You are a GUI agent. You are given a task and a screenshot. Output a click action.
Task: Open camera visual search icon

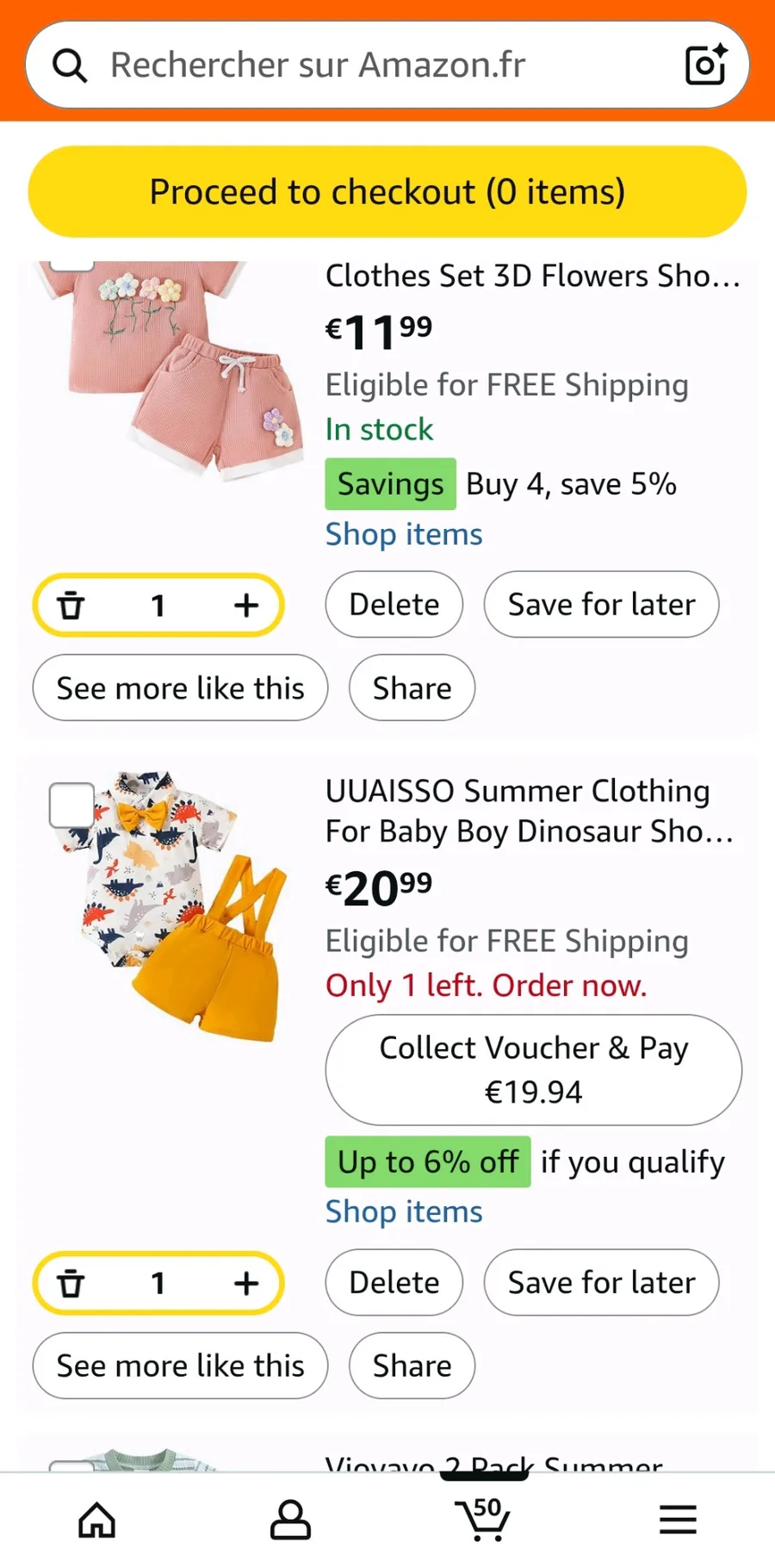[705, 65]
